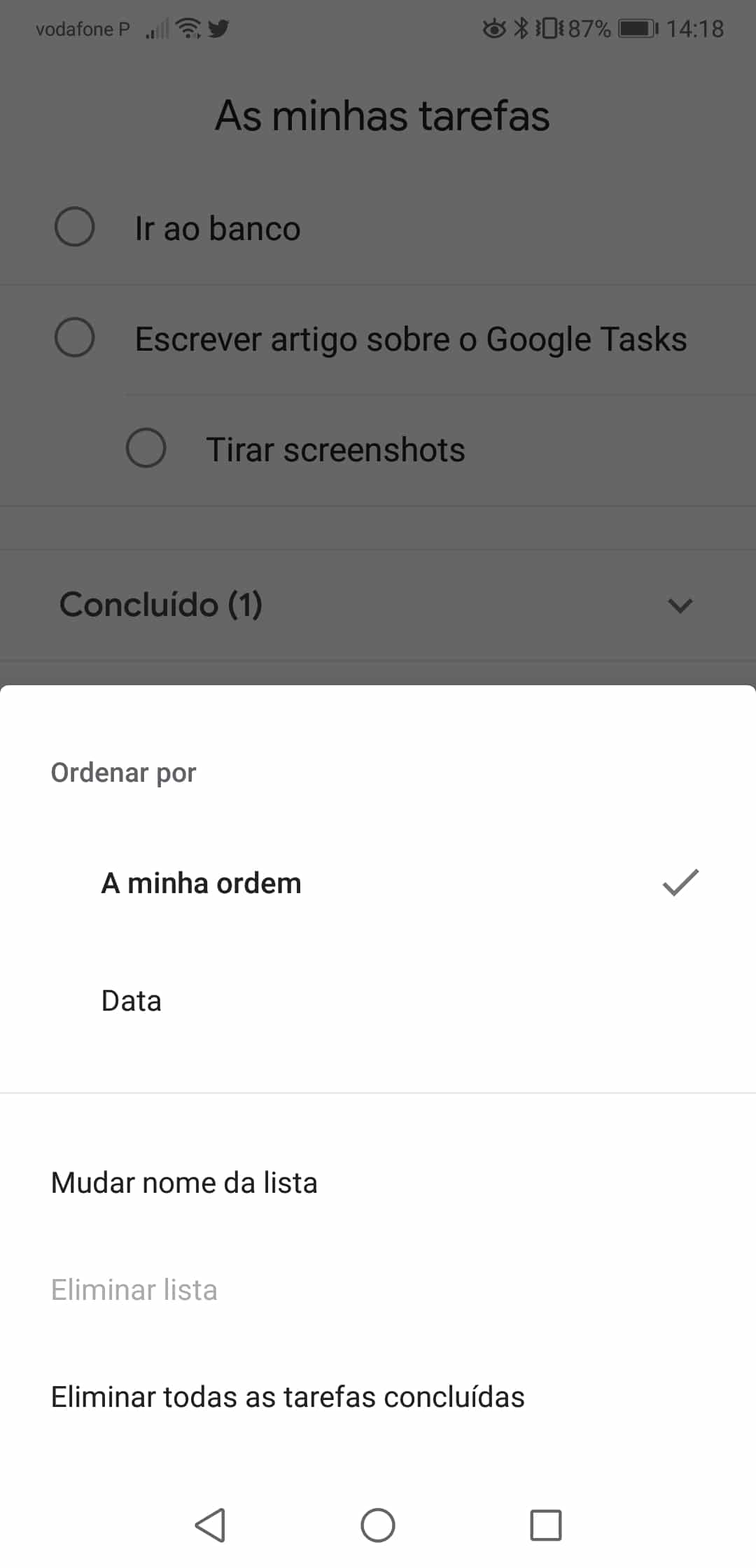This screenshot has width=756, height=1568.
Task: Go back using the system back button
Action: point(210,1525)
